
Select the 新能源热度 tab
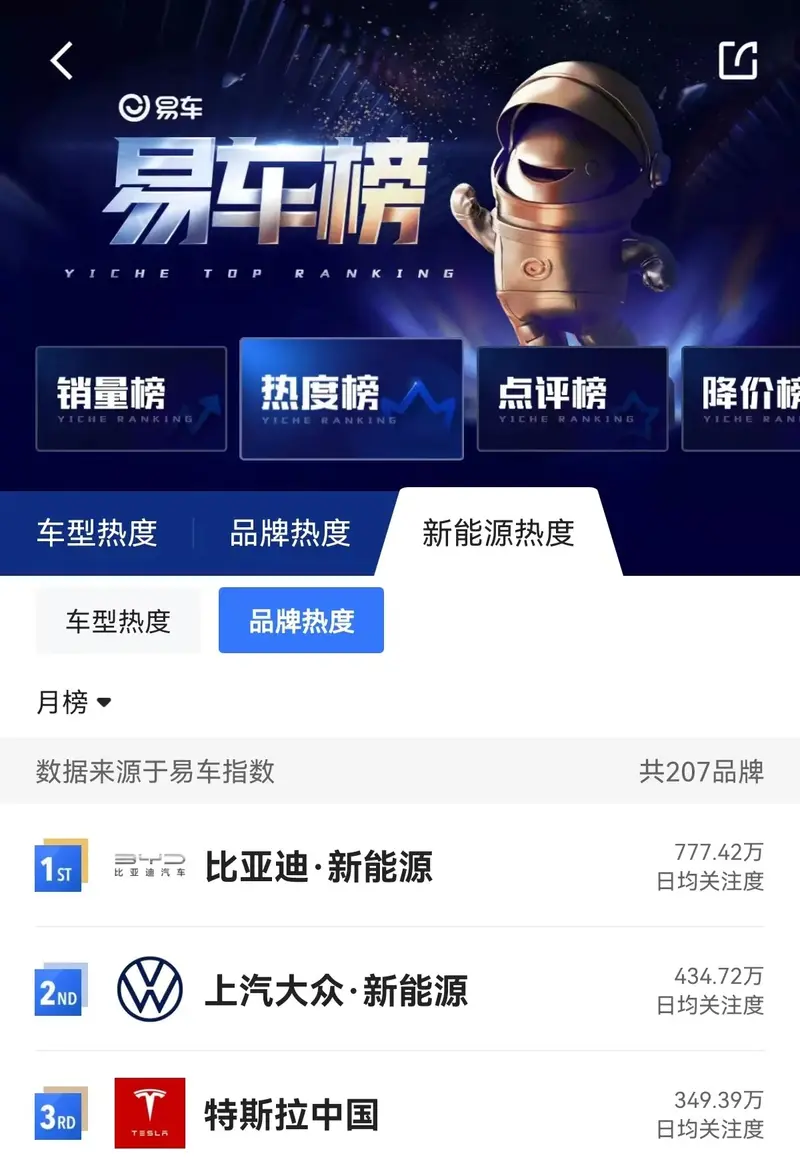click(x=498, y=532)
